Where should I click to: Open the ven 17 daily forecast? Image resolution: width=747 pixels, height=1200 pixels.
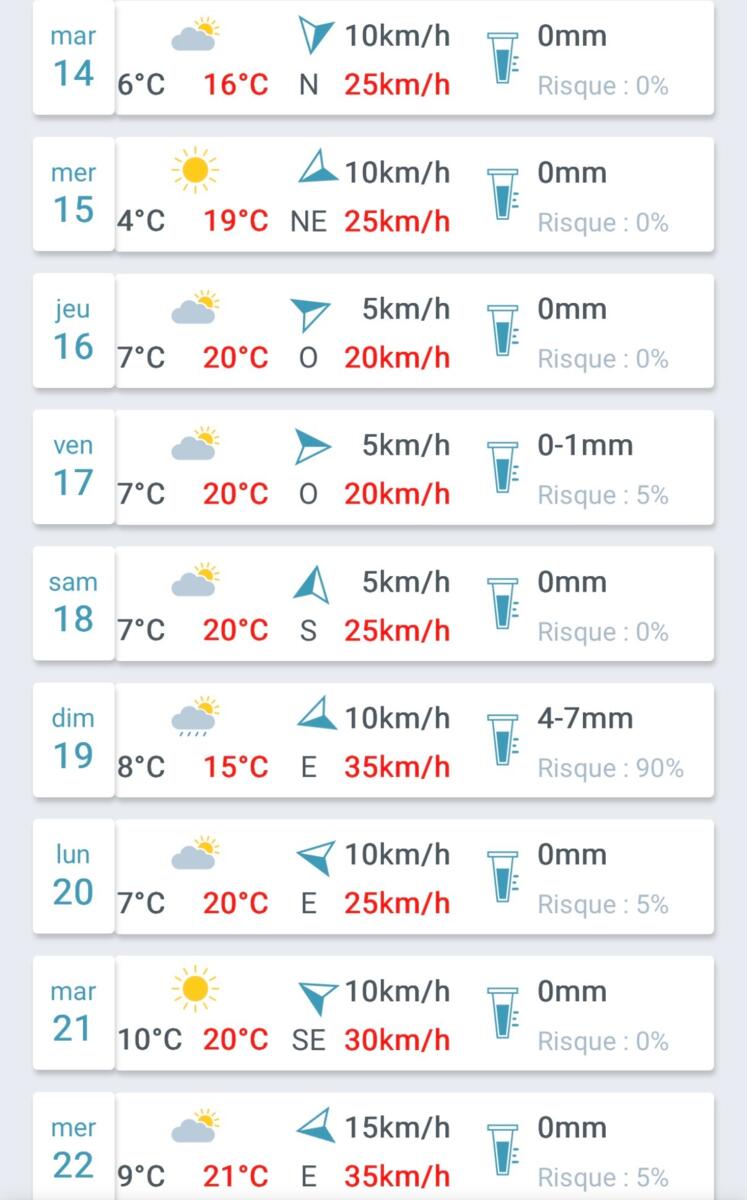(373, 468)
